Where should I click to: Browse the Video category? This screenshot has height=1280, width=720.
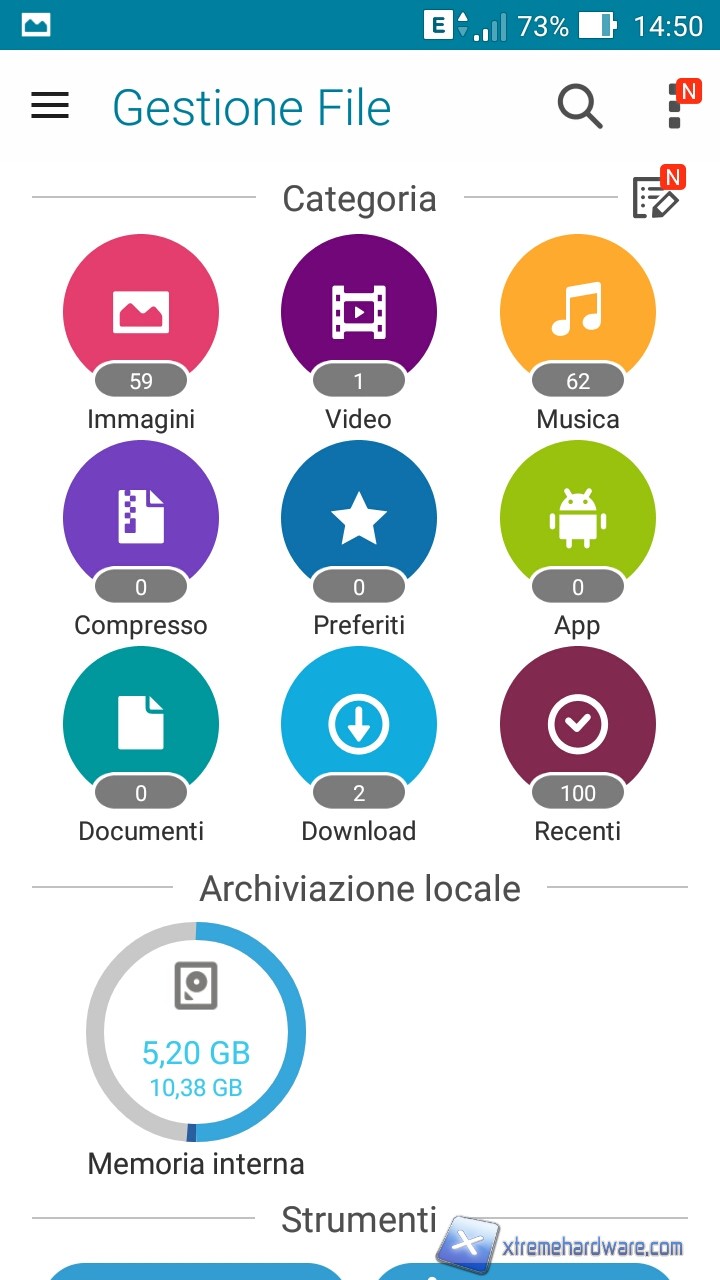point(359,313)
